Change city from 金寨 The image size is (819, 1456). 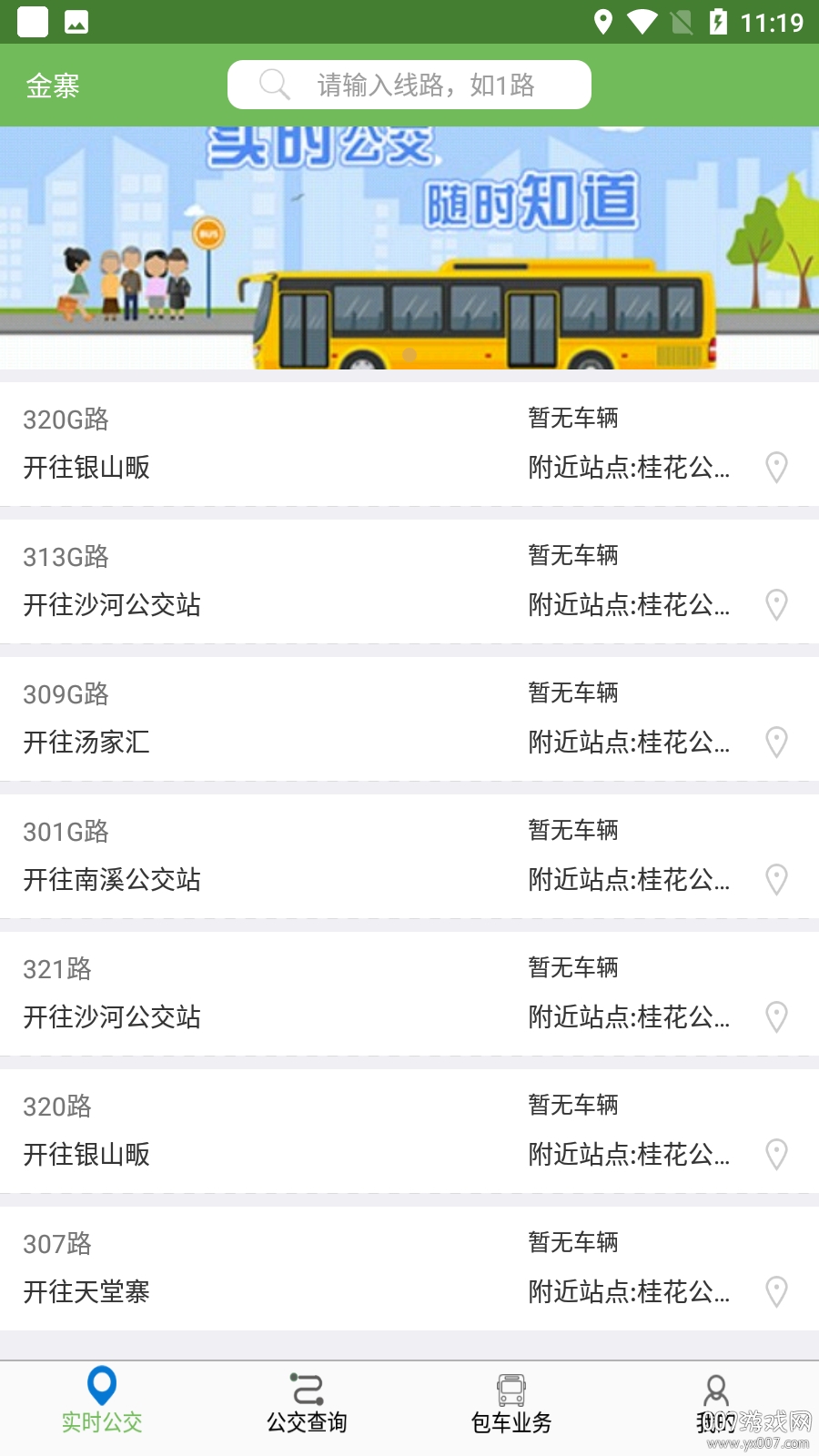pos(53,86)
